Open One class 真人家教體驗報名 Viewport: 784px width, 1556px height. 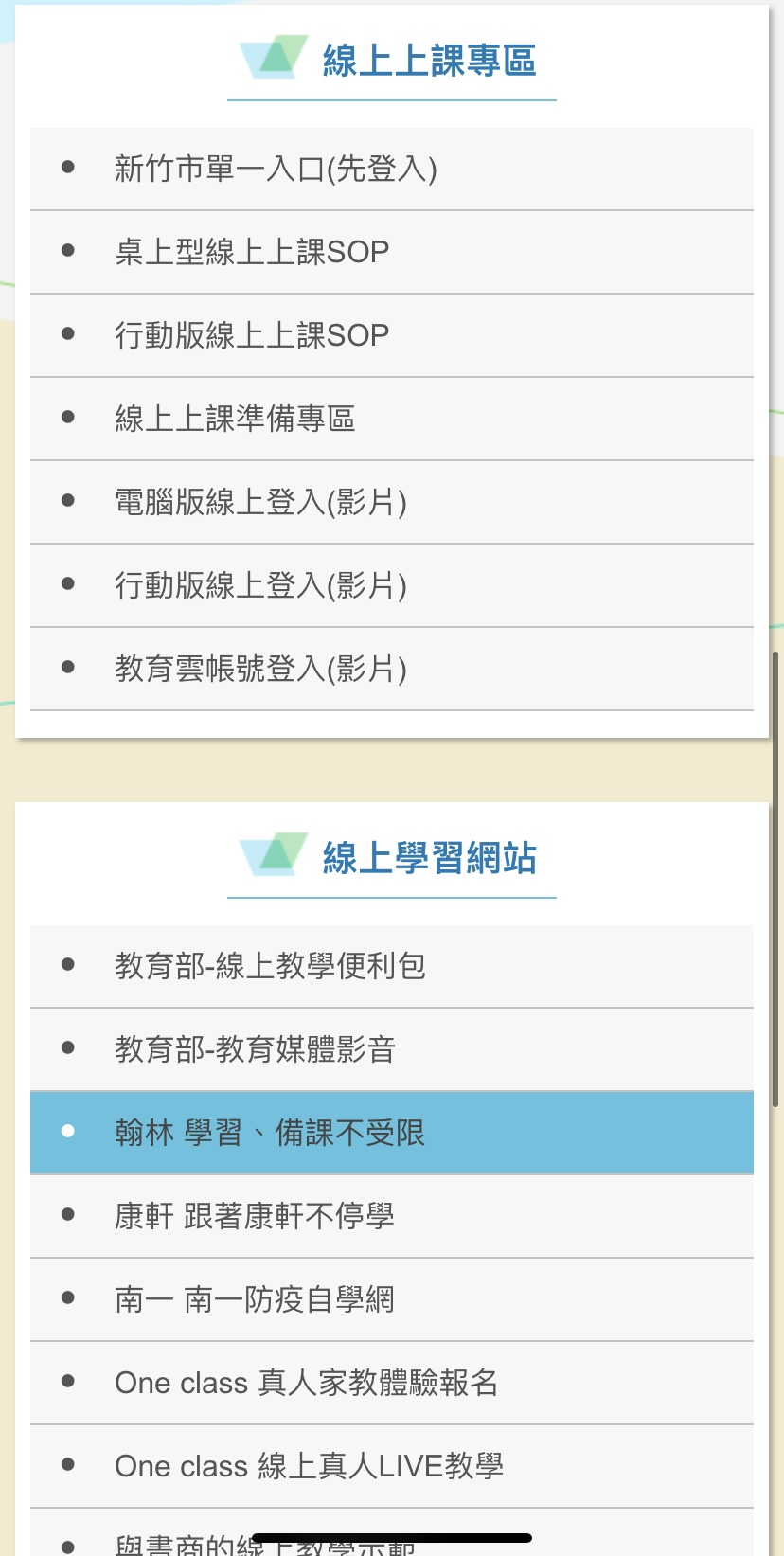click(306, 1384)
